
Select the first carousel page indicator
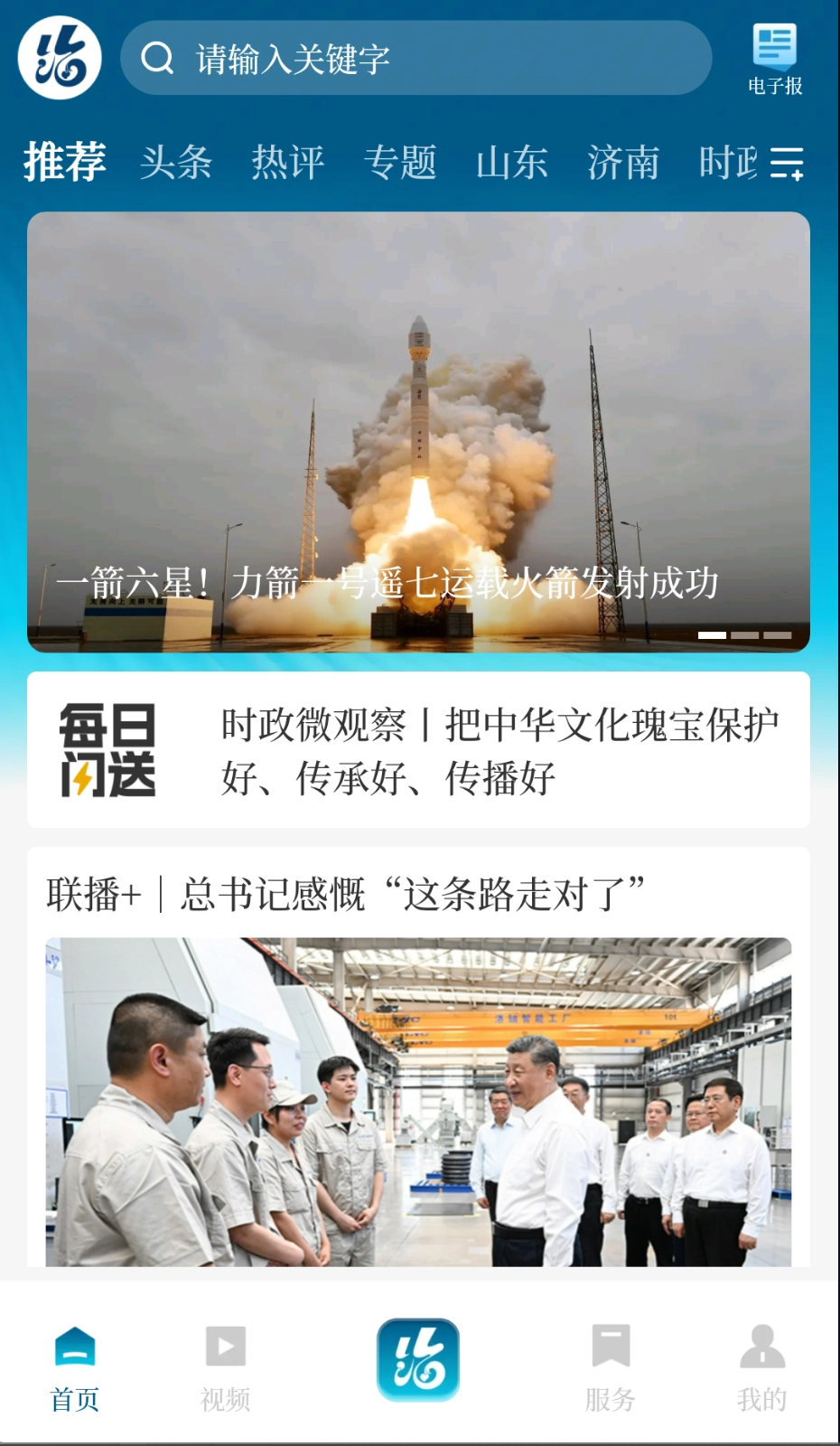tap(713, 636)
